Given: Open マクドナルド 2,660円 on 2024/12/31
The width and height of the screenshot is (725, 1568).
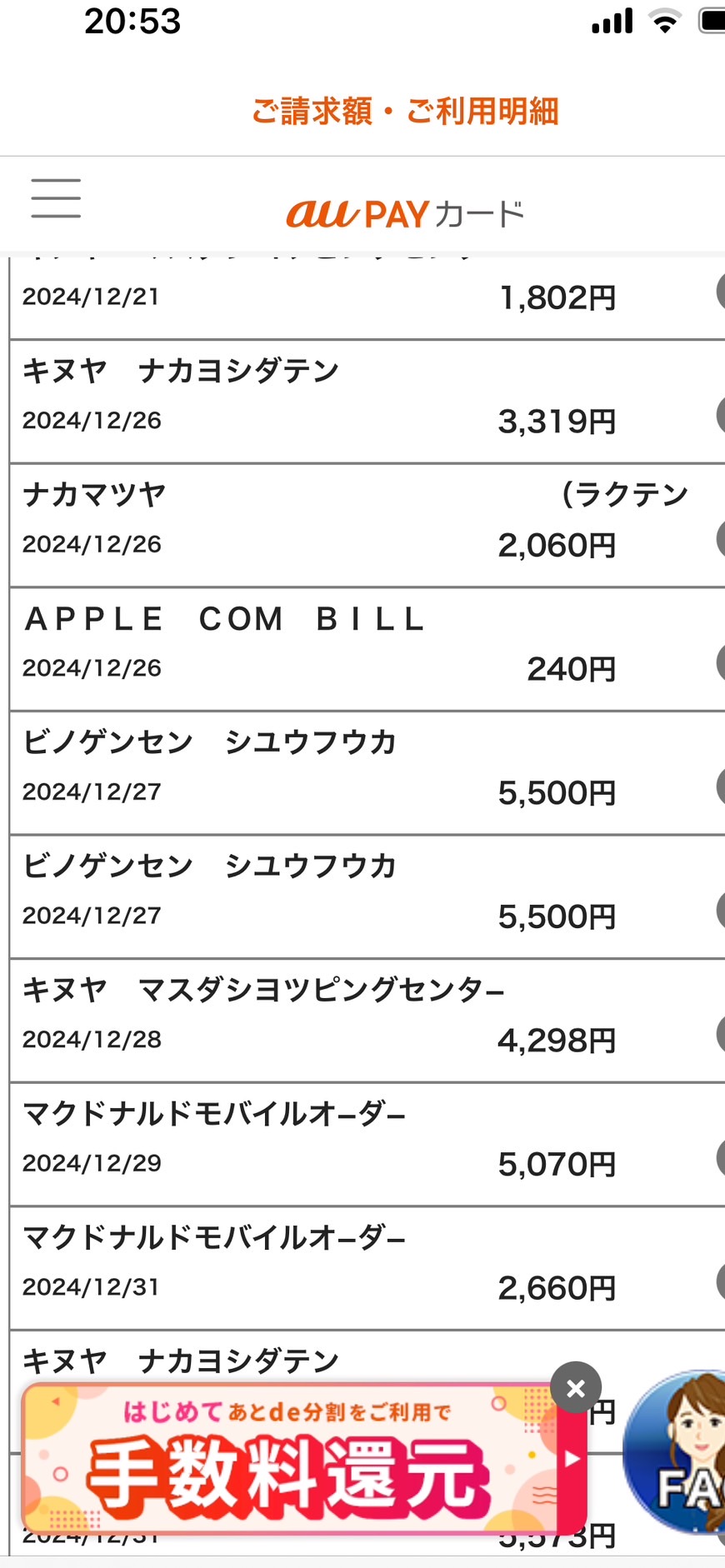Looking at the screenshot, I should (x=367, y=1268).
